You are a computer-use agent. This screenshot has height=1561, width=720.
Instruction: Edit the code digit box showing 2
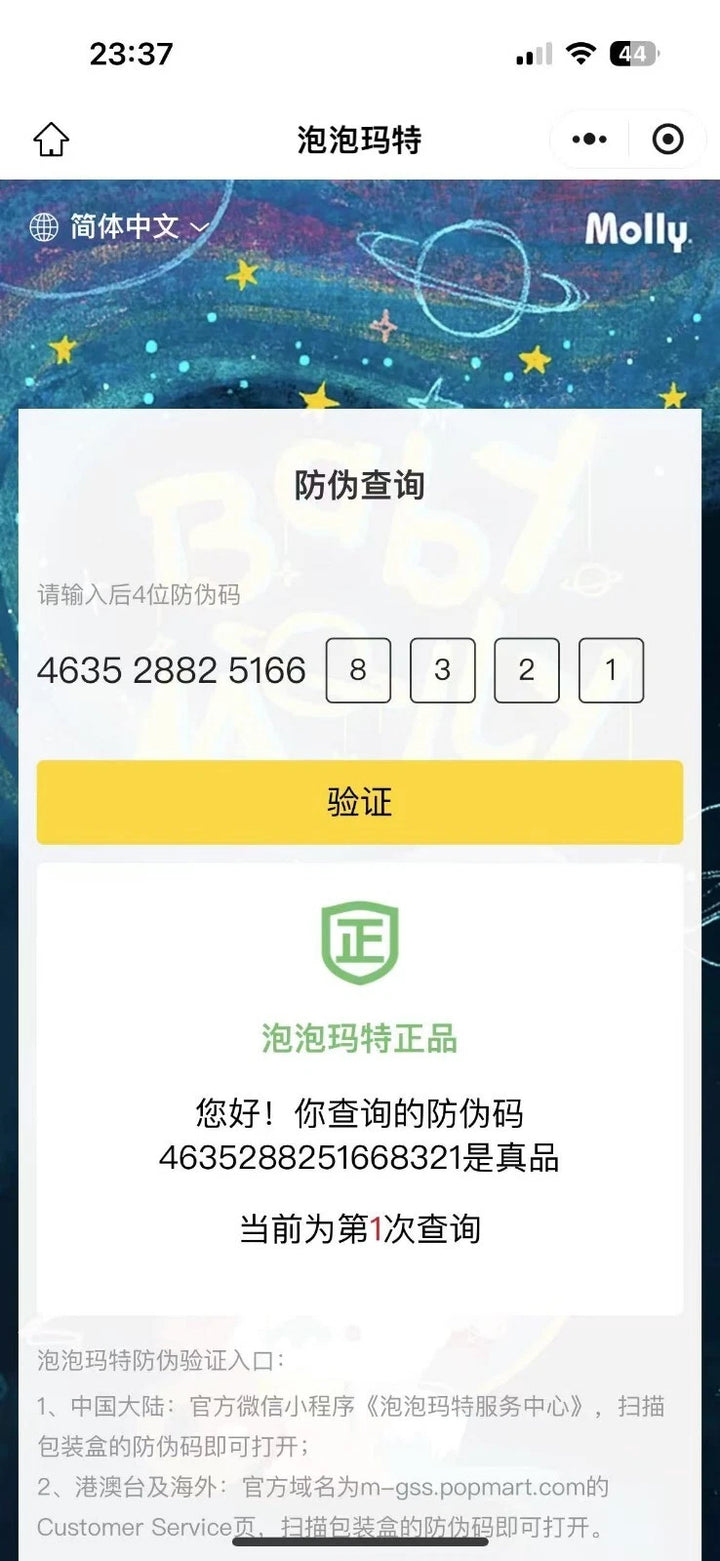[527, 670]
